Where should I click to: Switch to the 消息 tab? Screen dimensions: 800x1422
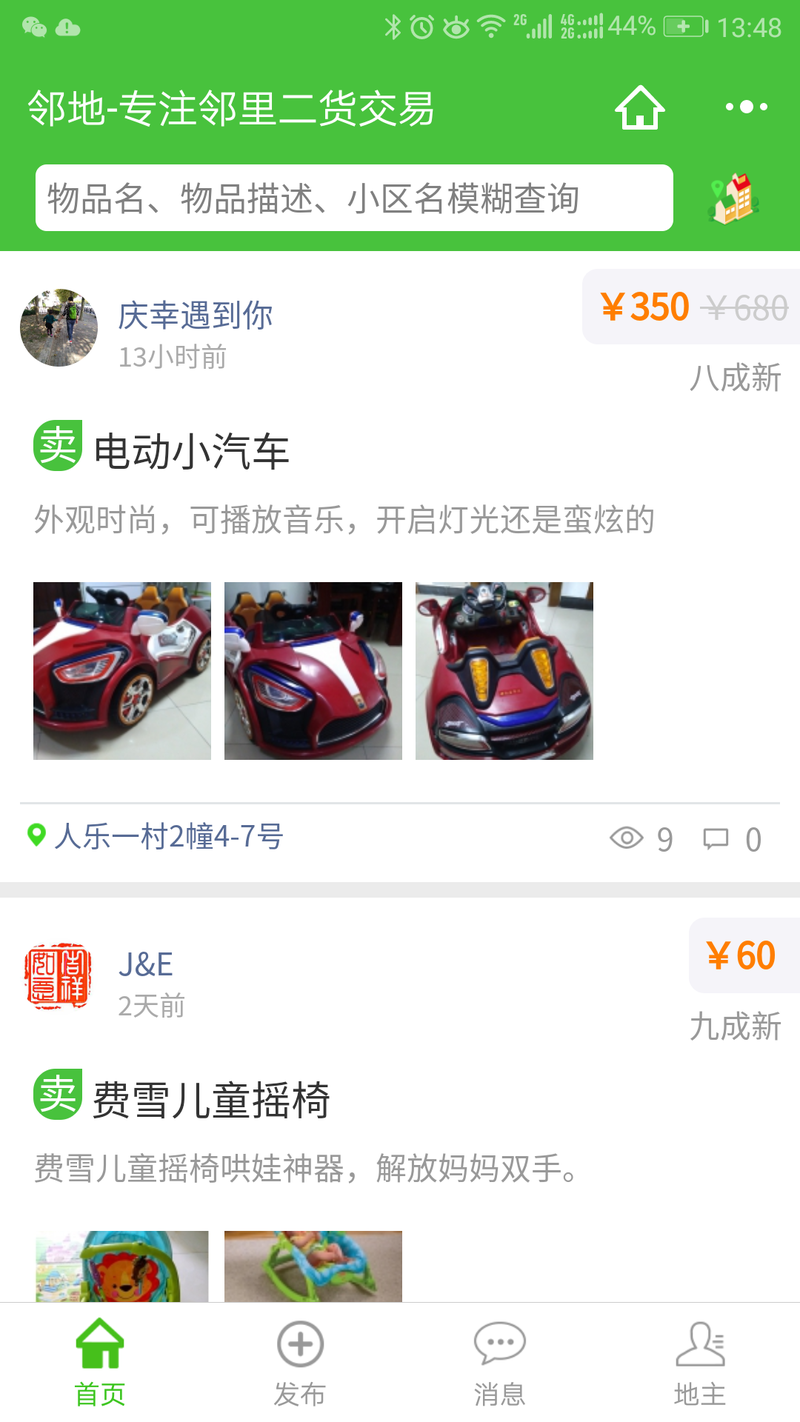point(500,1362)
